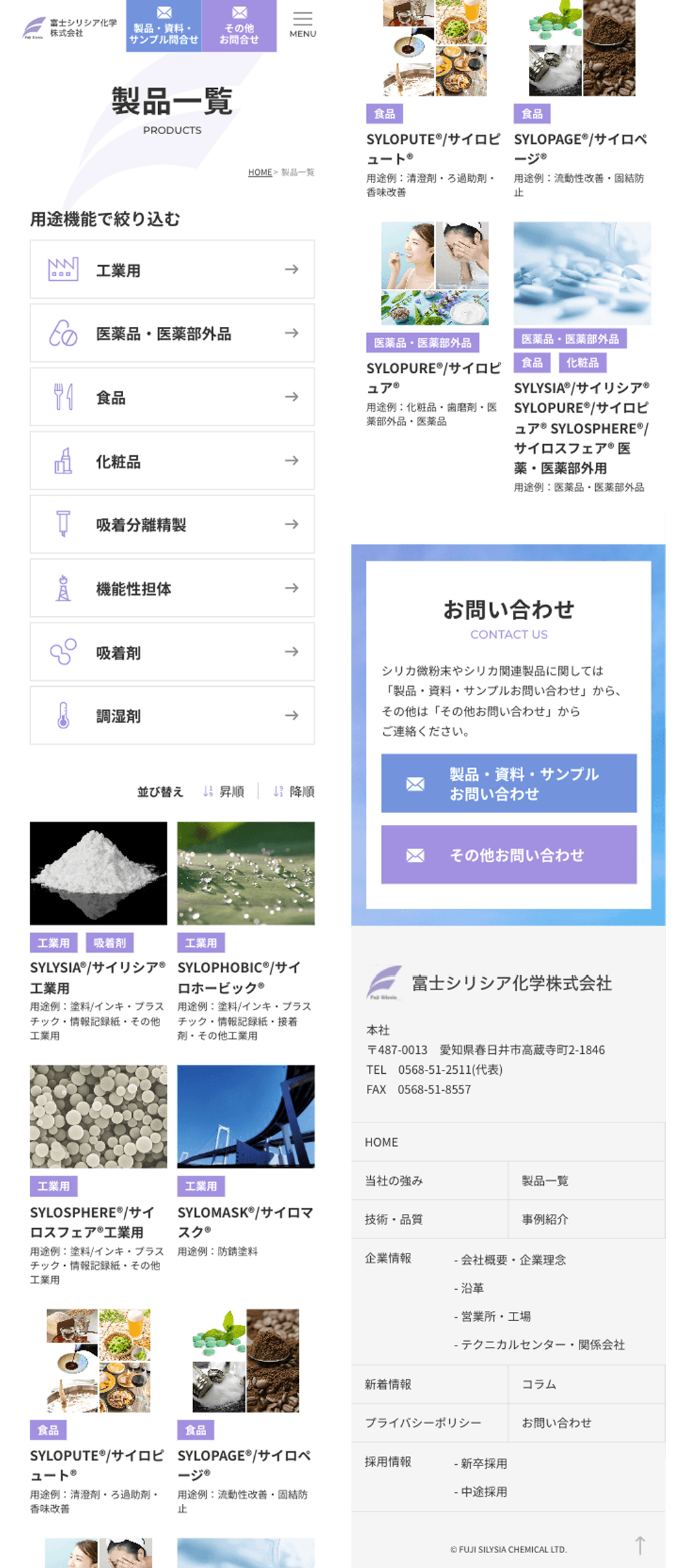Choose the 化粧品 category filter

point(172,460)
